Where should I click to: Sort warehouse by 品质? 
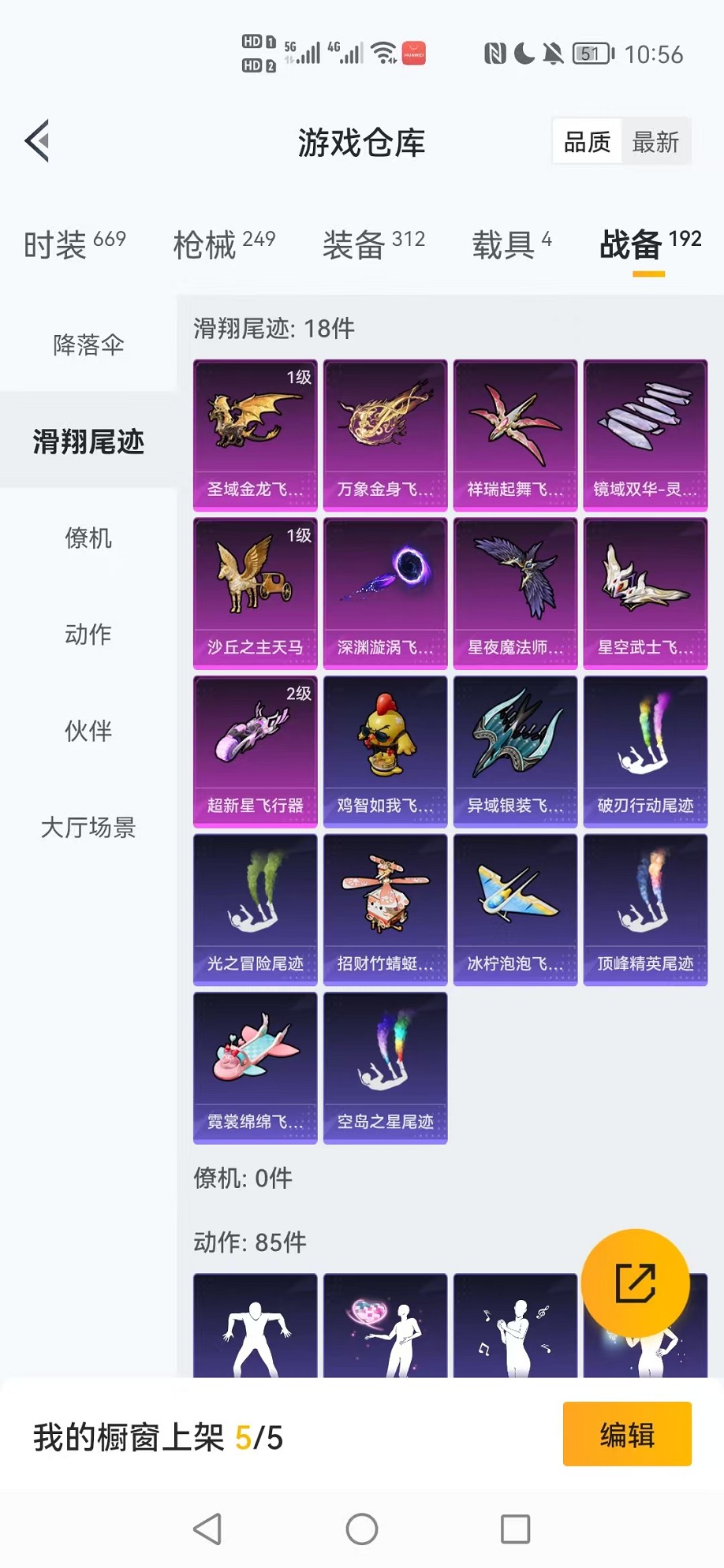tap(587, 142)
